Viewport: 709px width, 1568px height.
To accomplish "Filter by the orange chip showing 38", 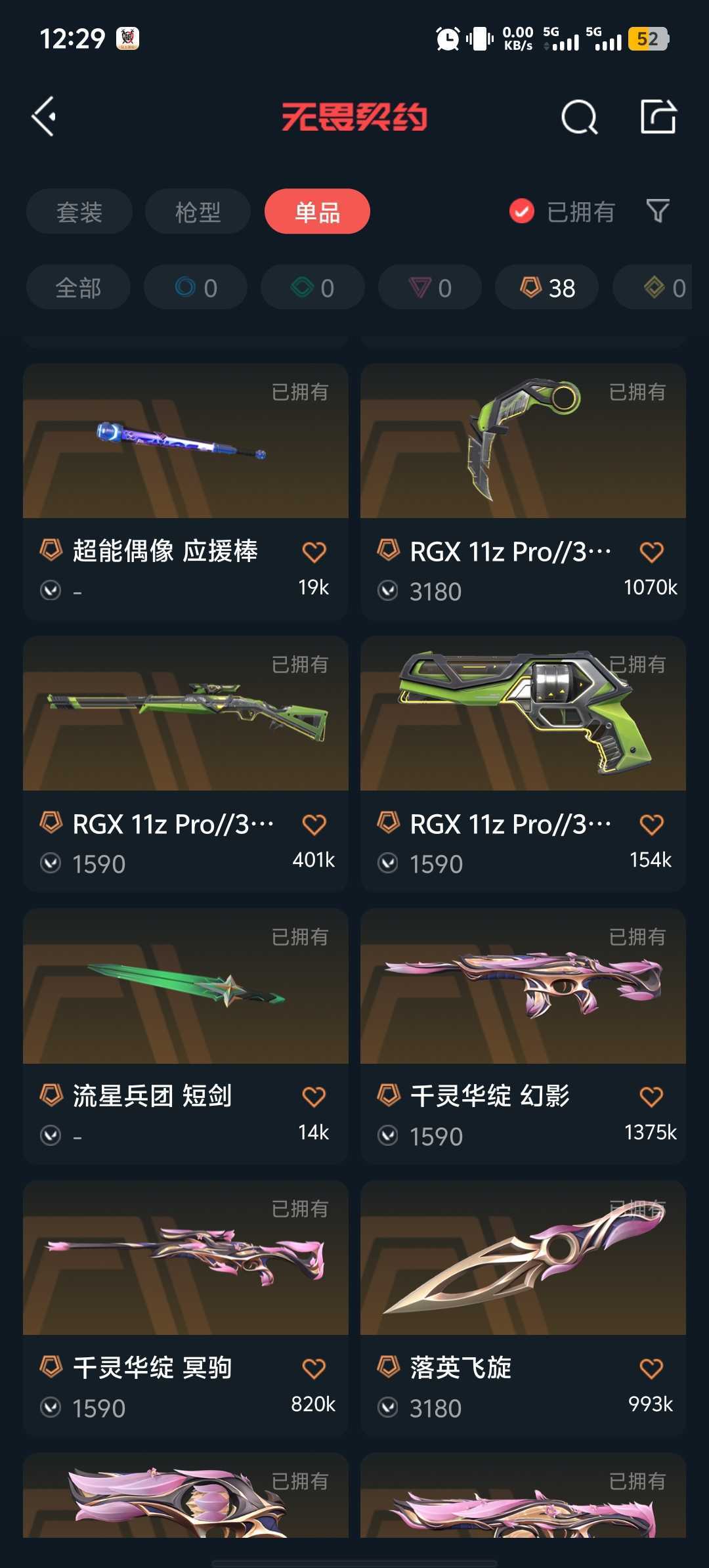I will tap(547, 288).
